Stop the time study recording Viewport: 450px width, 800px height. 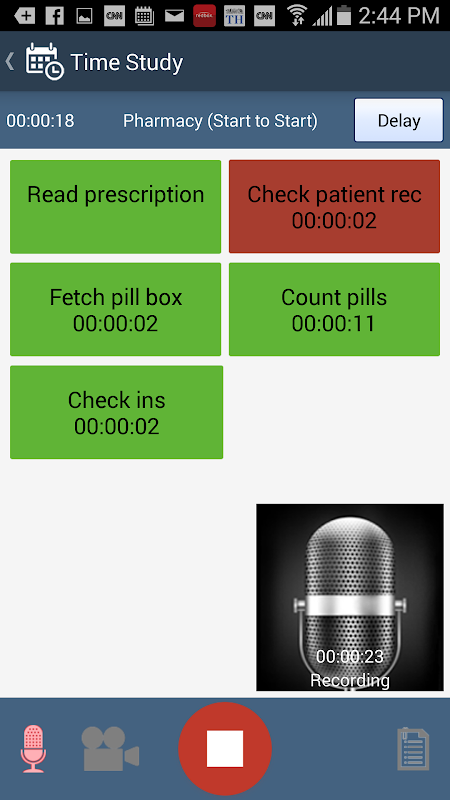pyautogui.click(x=225, y=748)
